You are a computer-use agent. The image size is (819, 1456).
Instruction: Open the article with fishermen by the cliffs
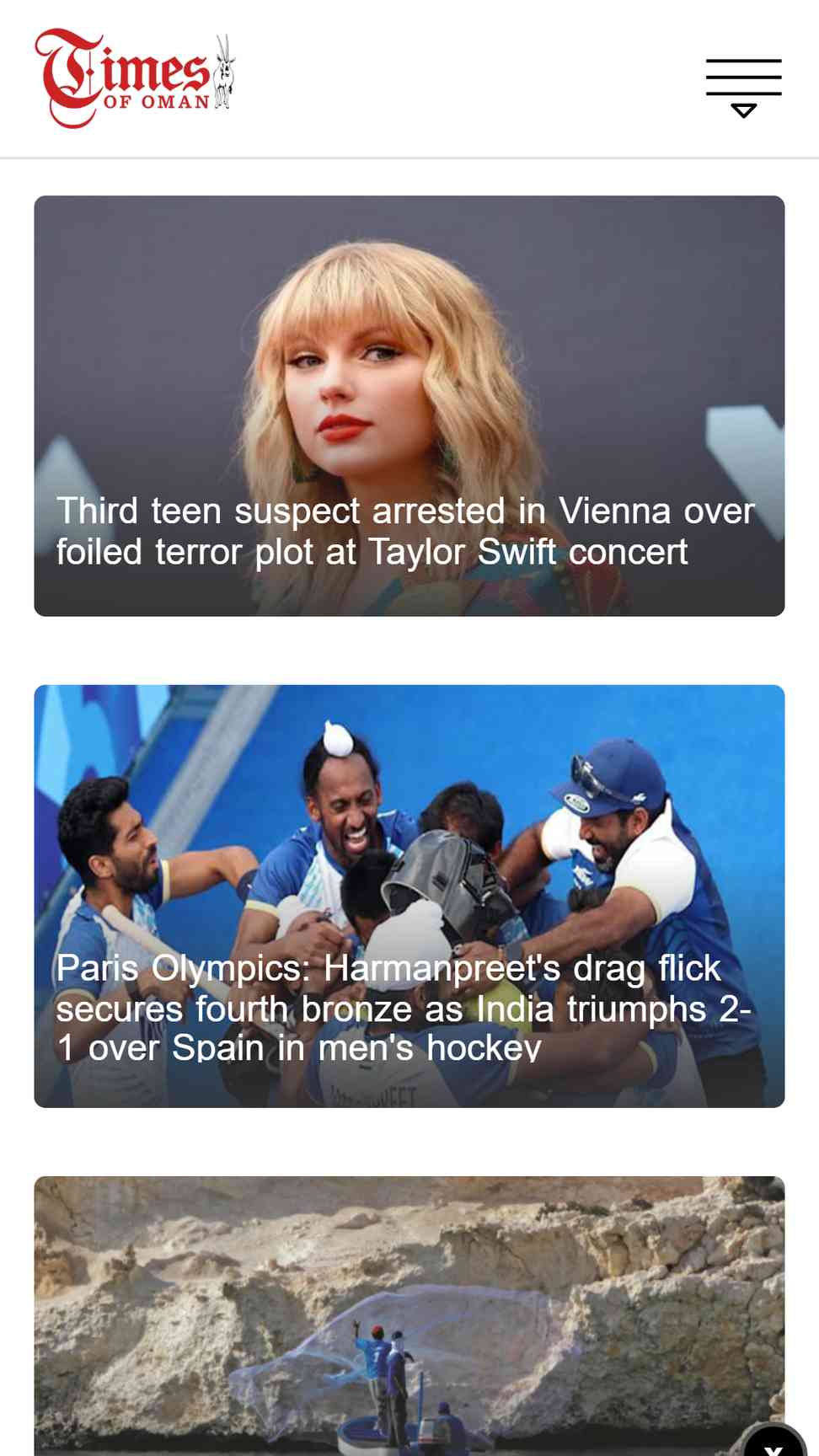(409, 1315)
